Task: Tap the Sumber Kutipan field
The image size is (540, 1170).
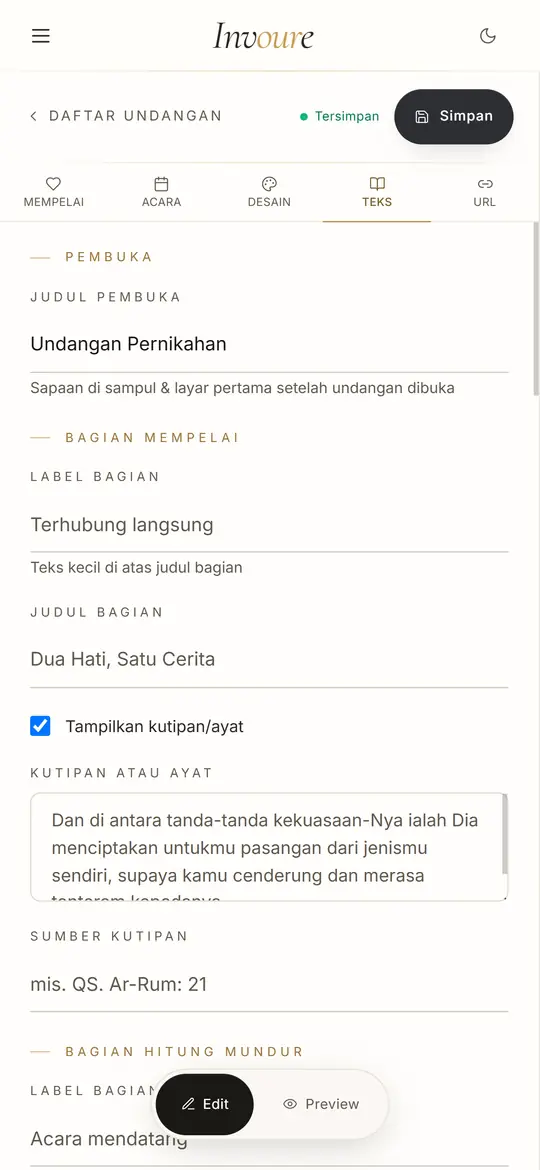Action: click(x=269, y=985)
